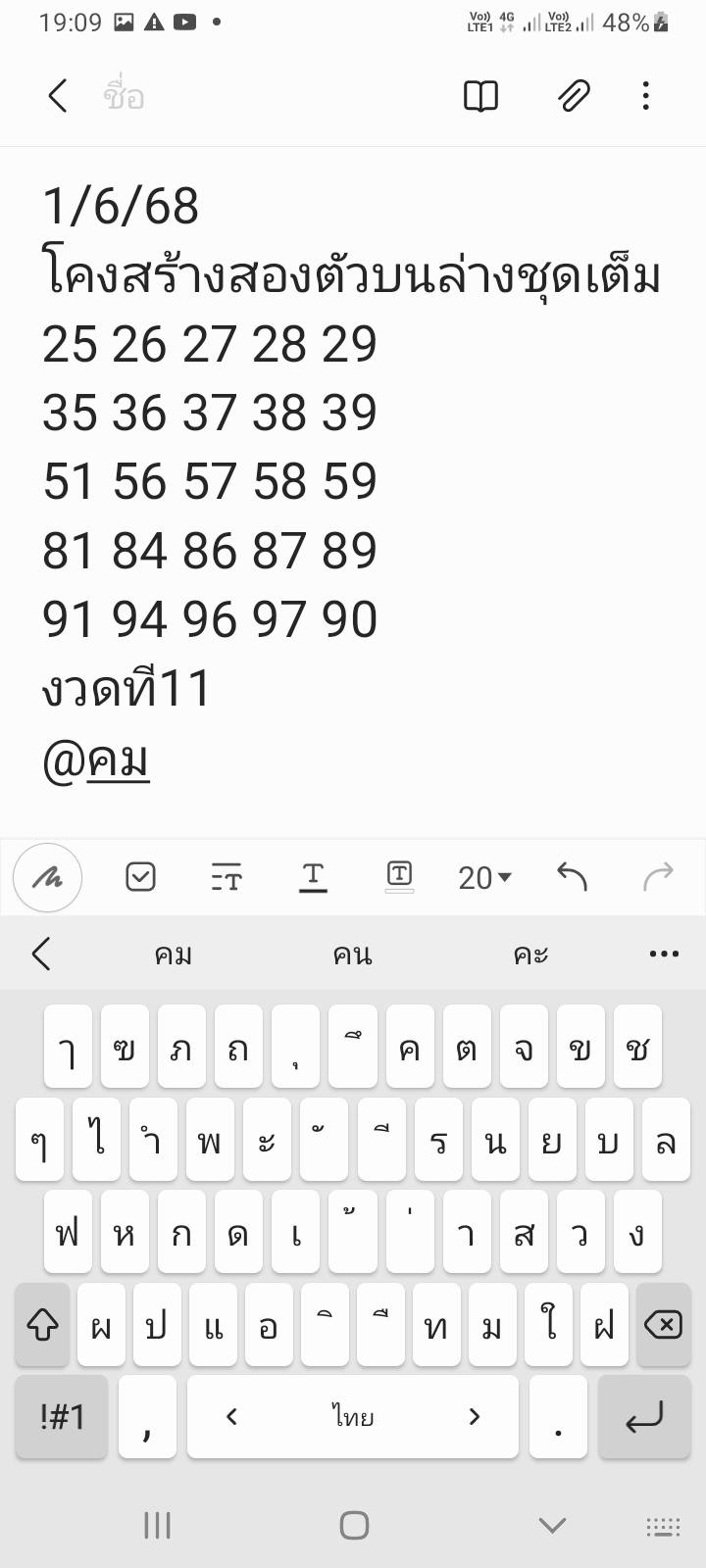Redo the last undone edit
Viewport: 706px width, 1568px height.
658,877
